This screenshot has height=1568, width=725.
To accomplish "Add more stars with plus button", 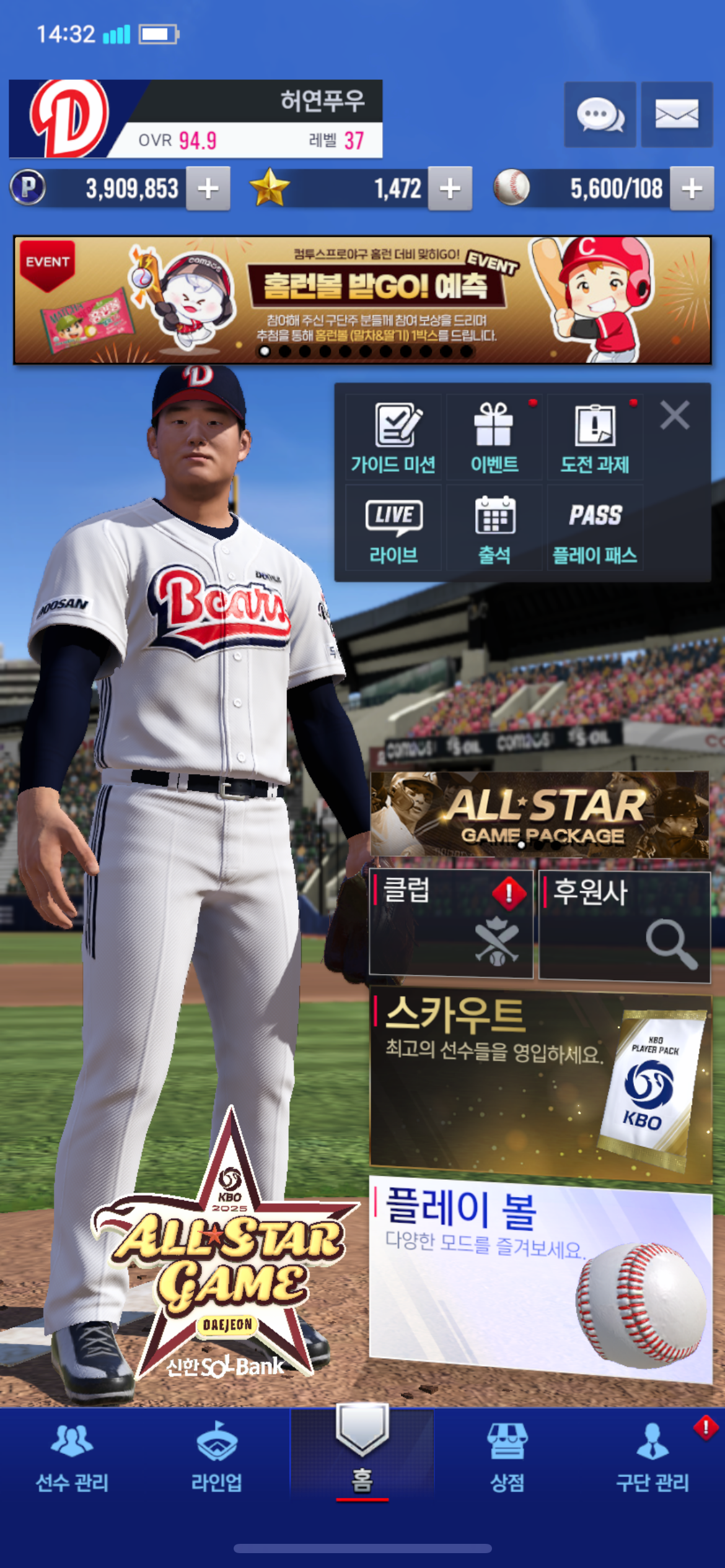I will pyautogui.click(x=450, y=188).
